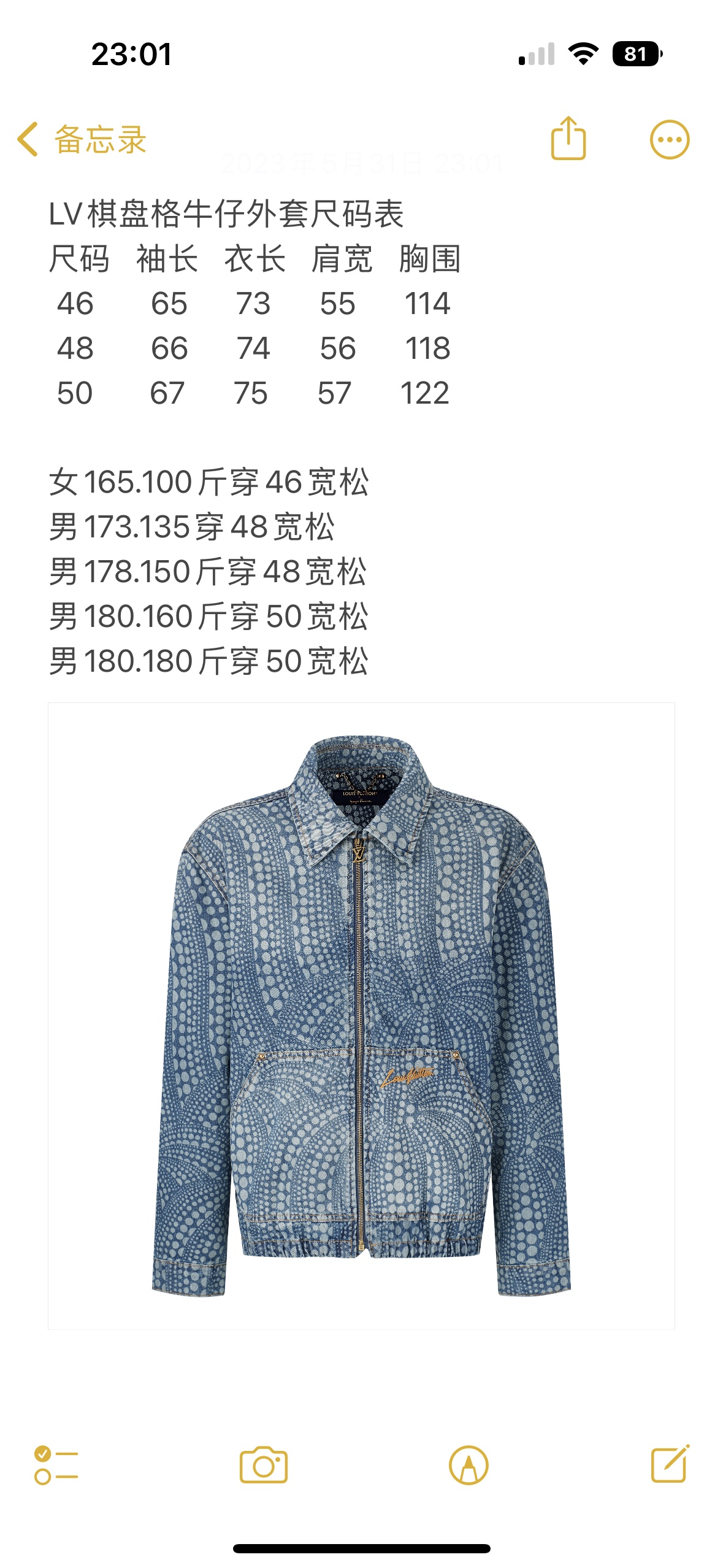
Task: Open the camera attachment option
Action: tap(263, 1465)
